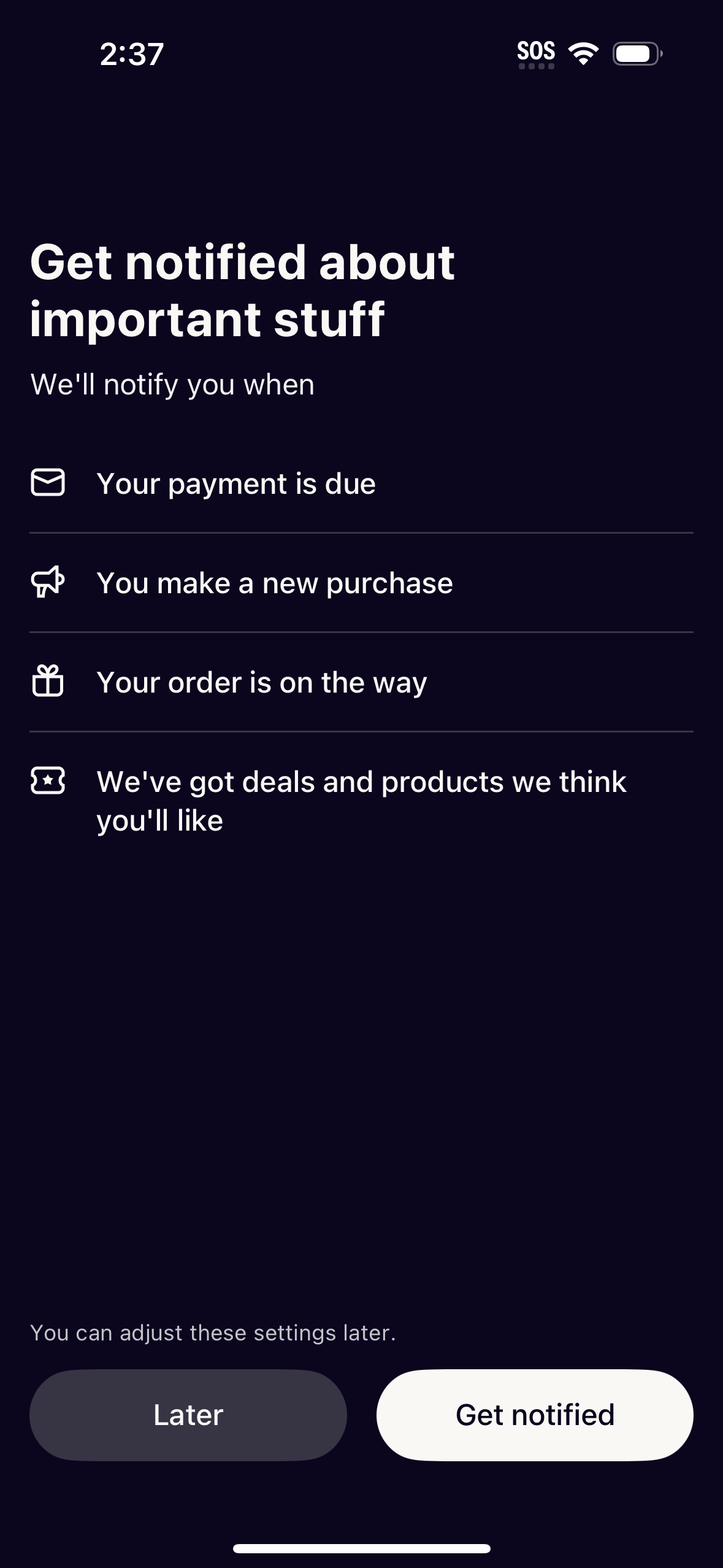Screen dimensions: 723x1568
Task: Select the 'Your payment is due' row
Action: point(237,484)
